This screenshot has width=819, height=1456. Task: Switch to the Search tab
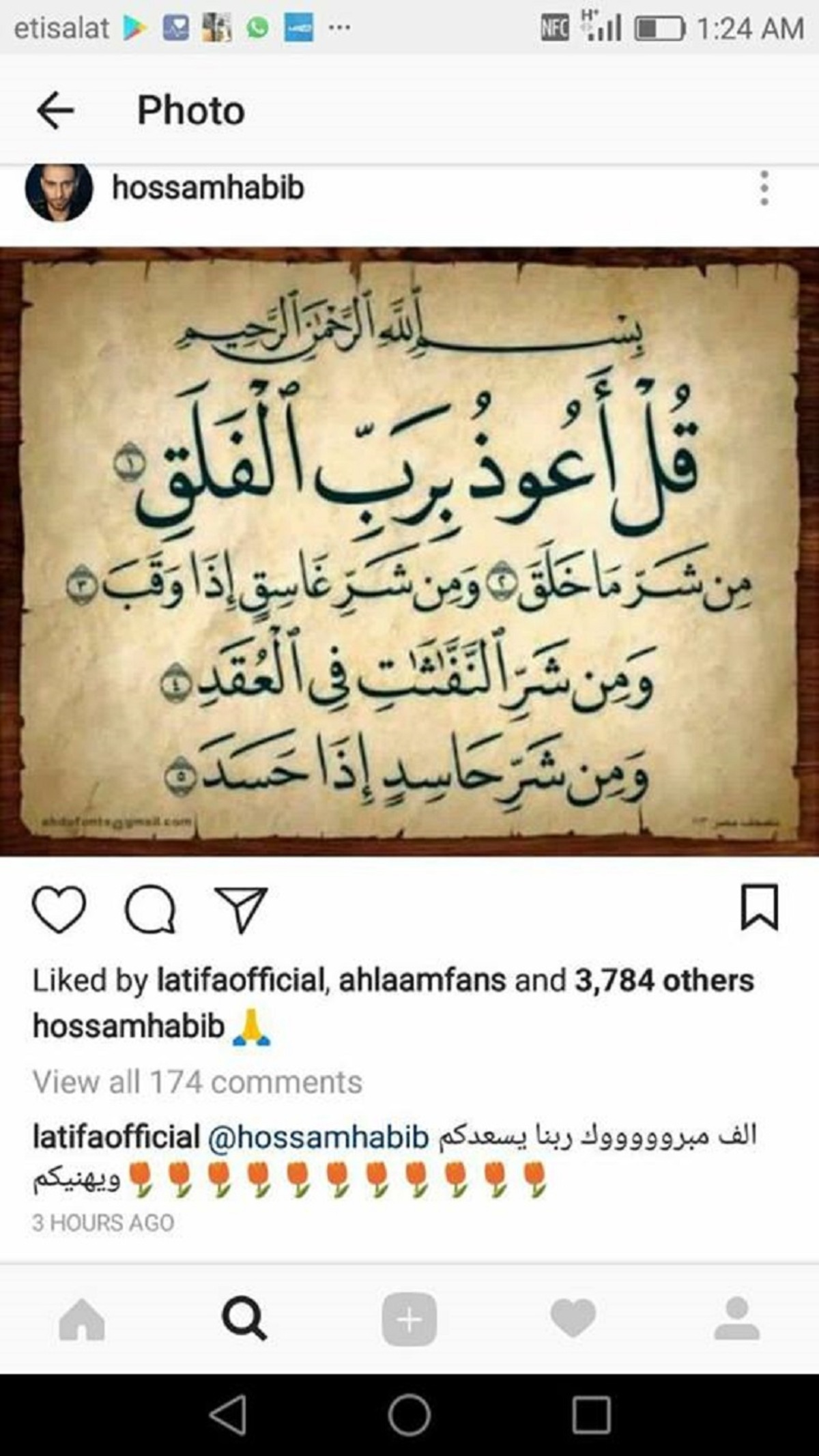click(244, 1318)
